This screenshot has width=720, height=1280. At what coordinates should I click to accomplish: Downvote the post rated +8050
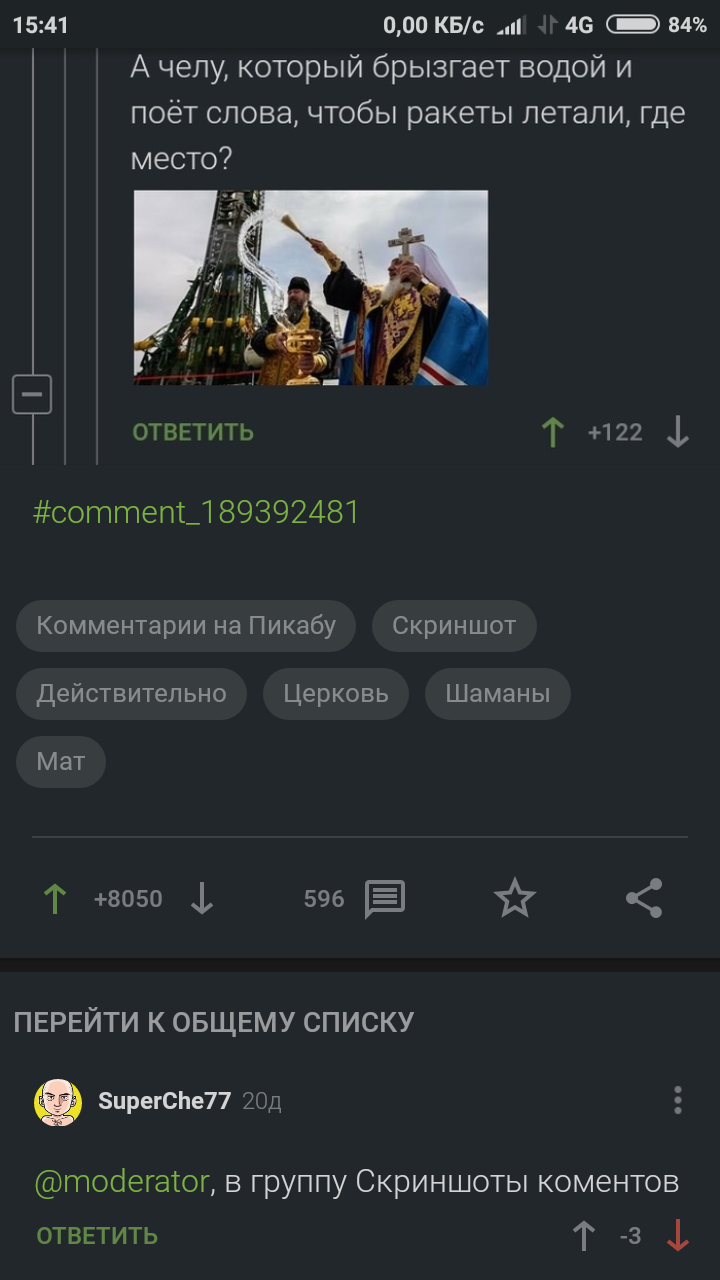point(202,899)
